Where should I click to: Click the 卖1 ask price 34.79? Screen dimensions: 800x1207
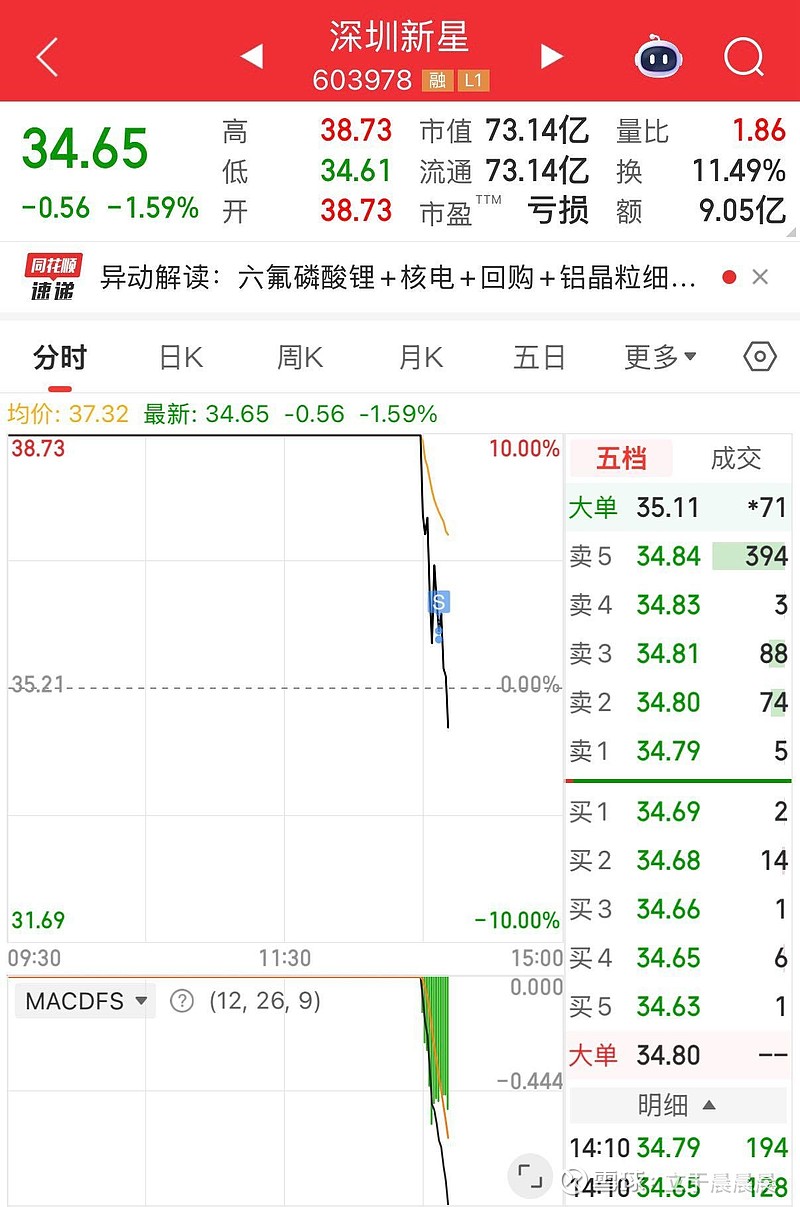pyautogui.click(x=668, y=751)
